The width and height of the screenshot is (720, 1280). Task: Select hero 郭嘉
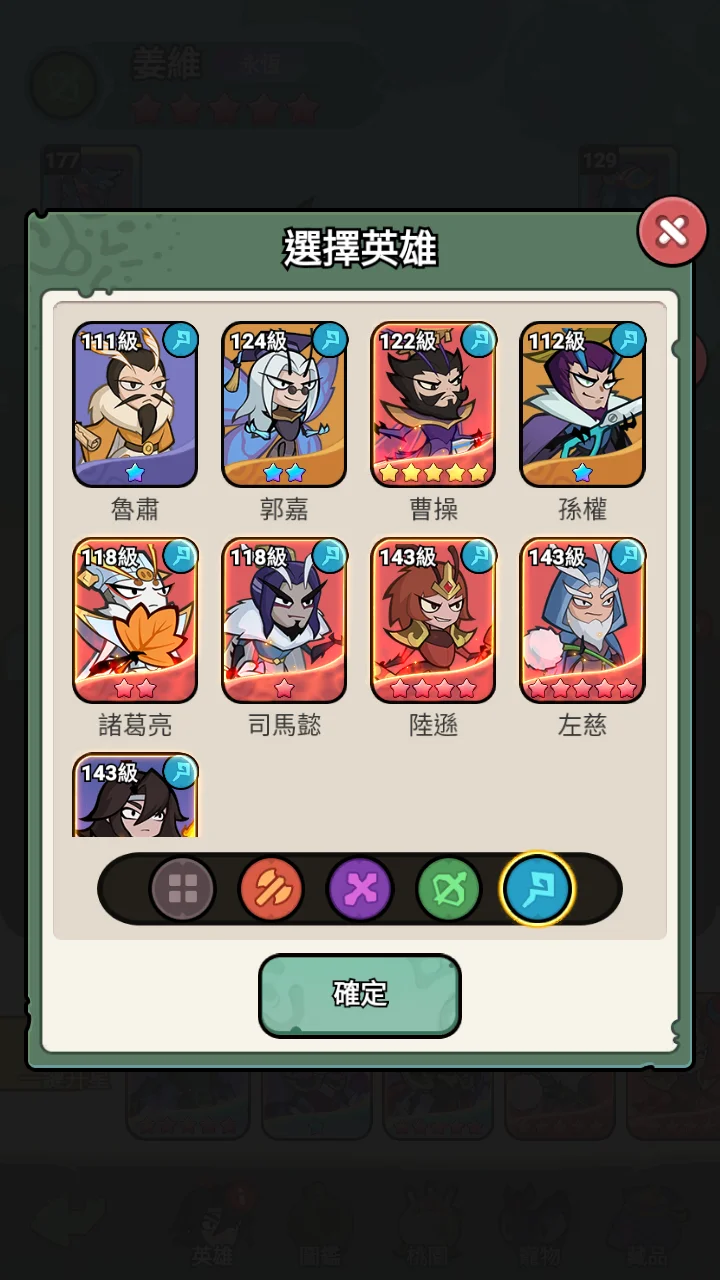pyautogui.click(x=284, y=404)
